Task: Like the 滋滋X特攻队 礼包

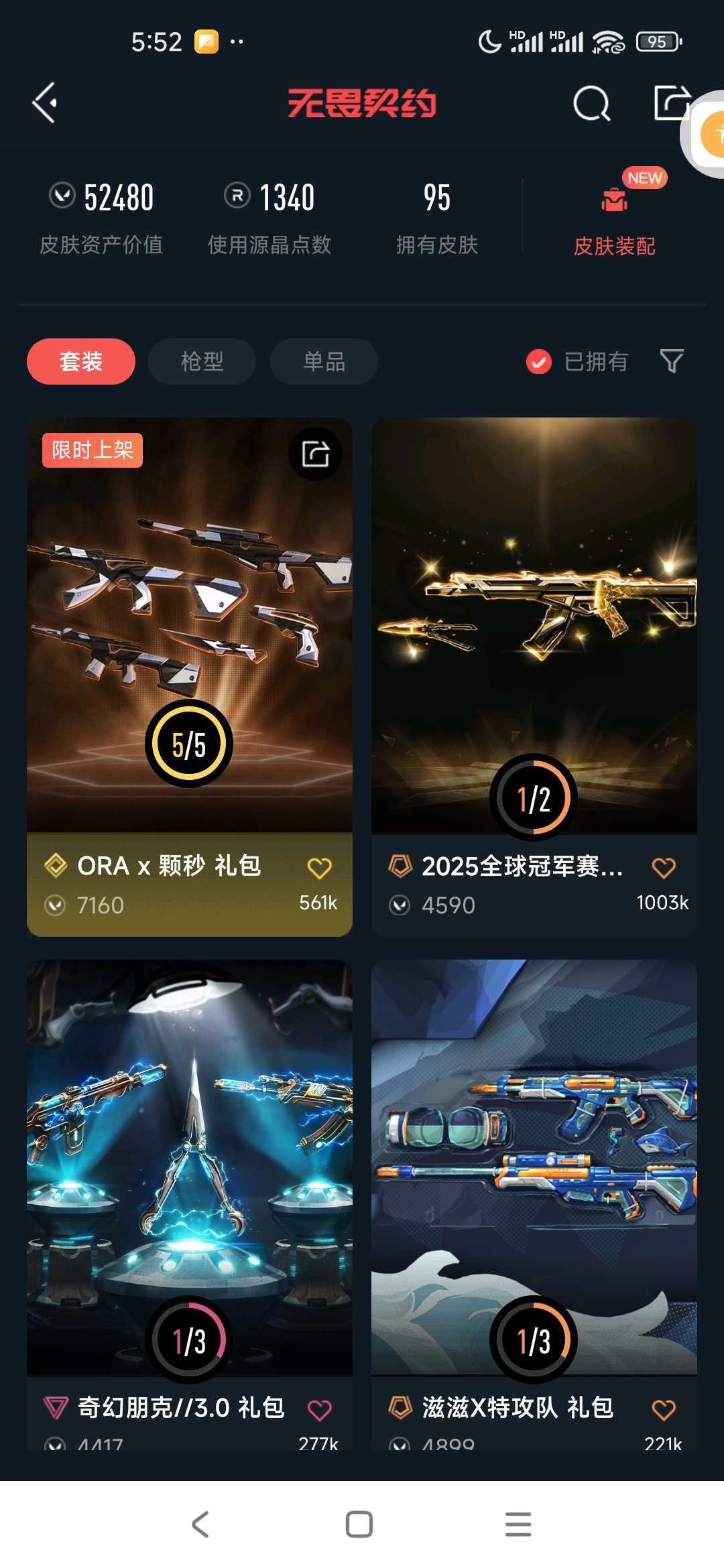Action: pos(664,1409)
